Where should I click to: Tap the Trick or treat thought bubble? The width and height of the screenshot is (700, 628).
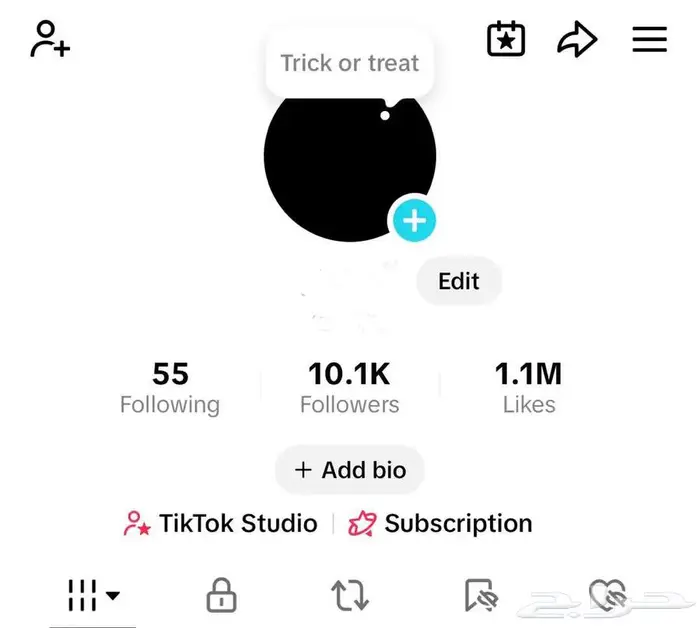point(349,64)
